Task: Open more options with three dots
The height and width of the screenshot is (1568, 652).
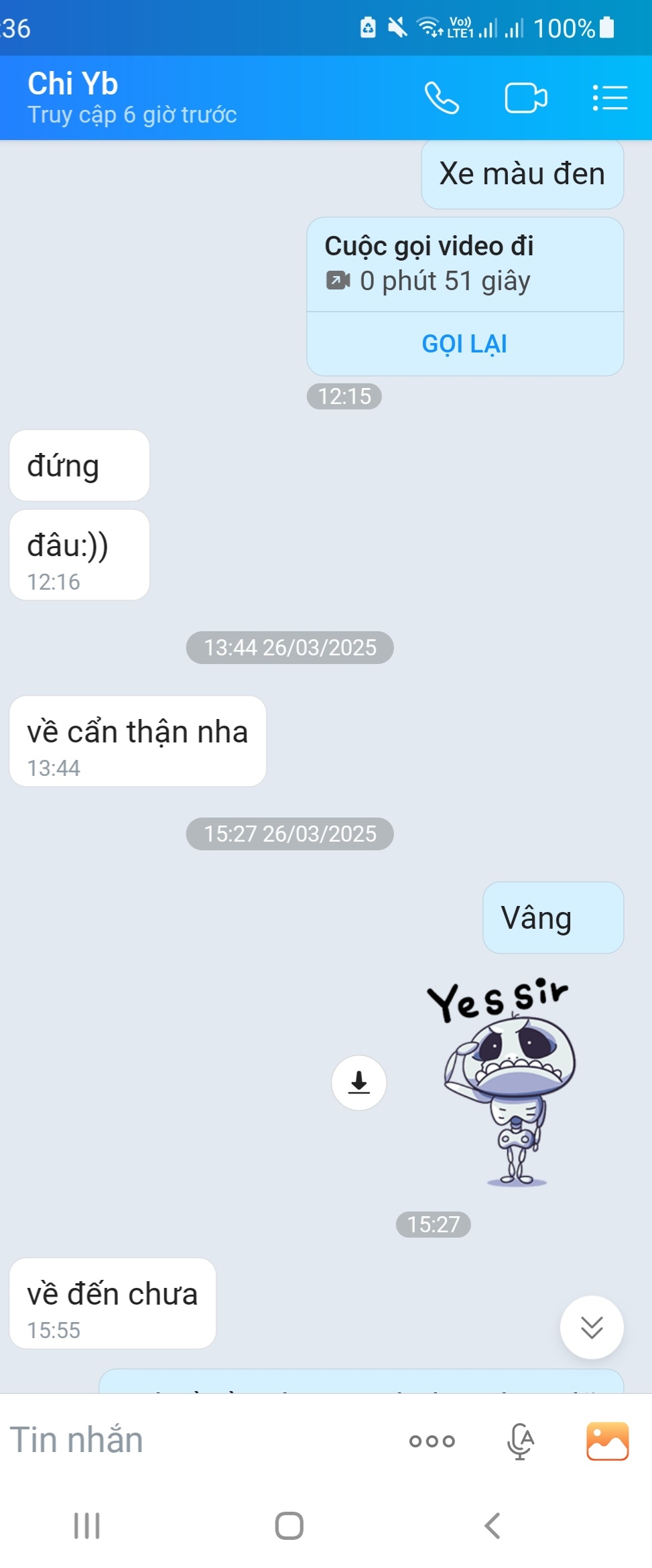Action: pyautogui.click(x=432, y=1441)
